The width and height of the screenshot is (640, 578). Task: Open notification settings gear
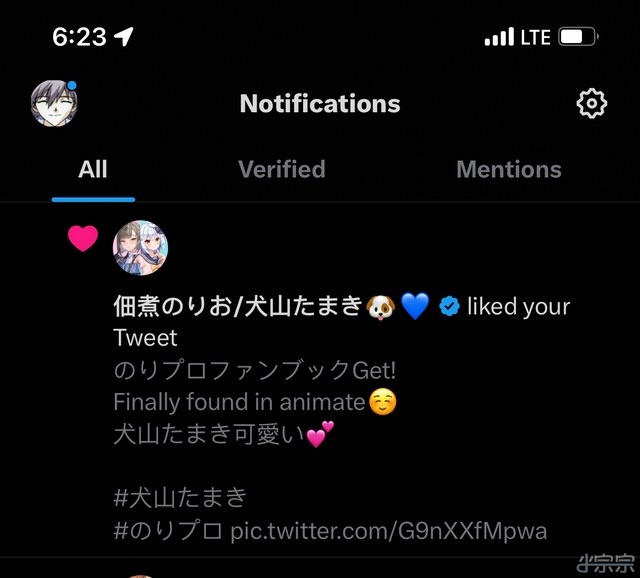click(x=592, y=103)
